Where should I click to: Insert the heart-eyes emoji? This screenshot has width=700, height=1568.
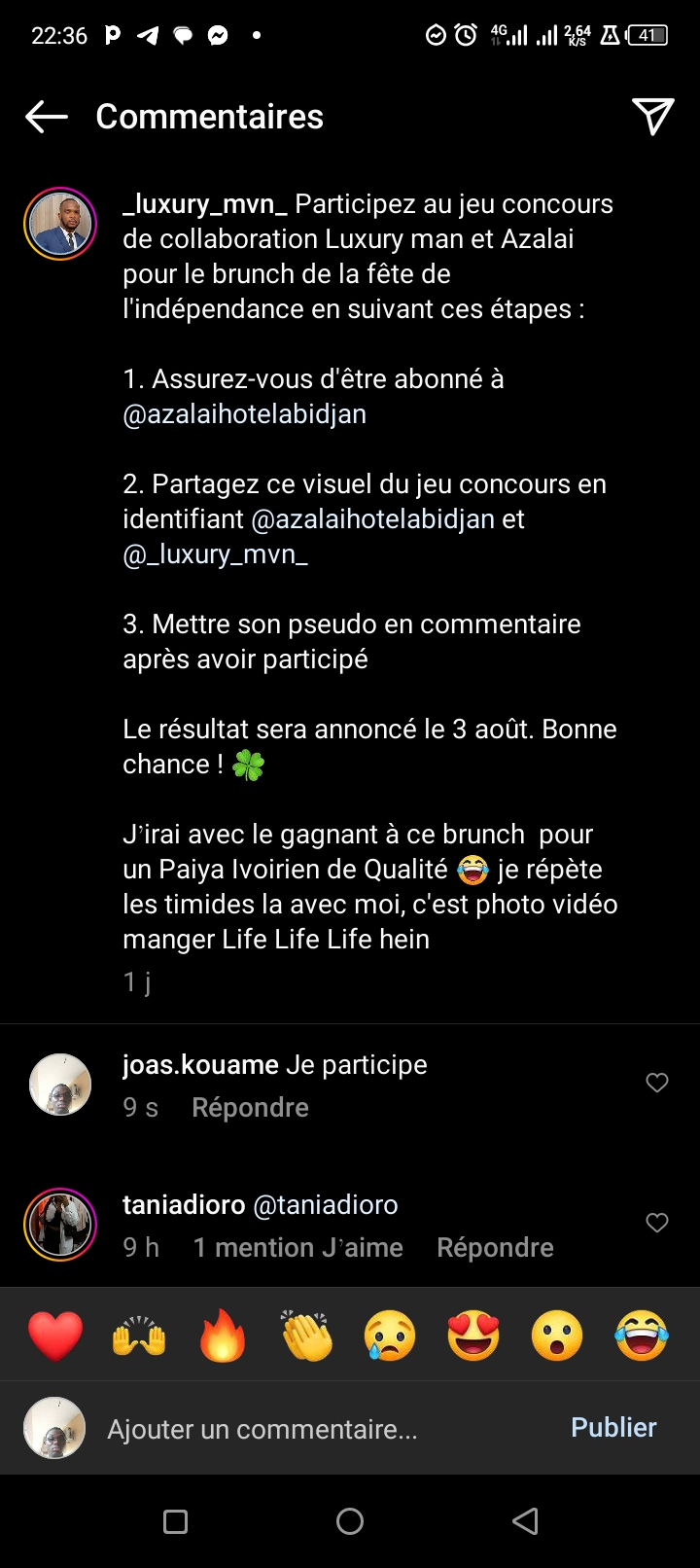473,1335
